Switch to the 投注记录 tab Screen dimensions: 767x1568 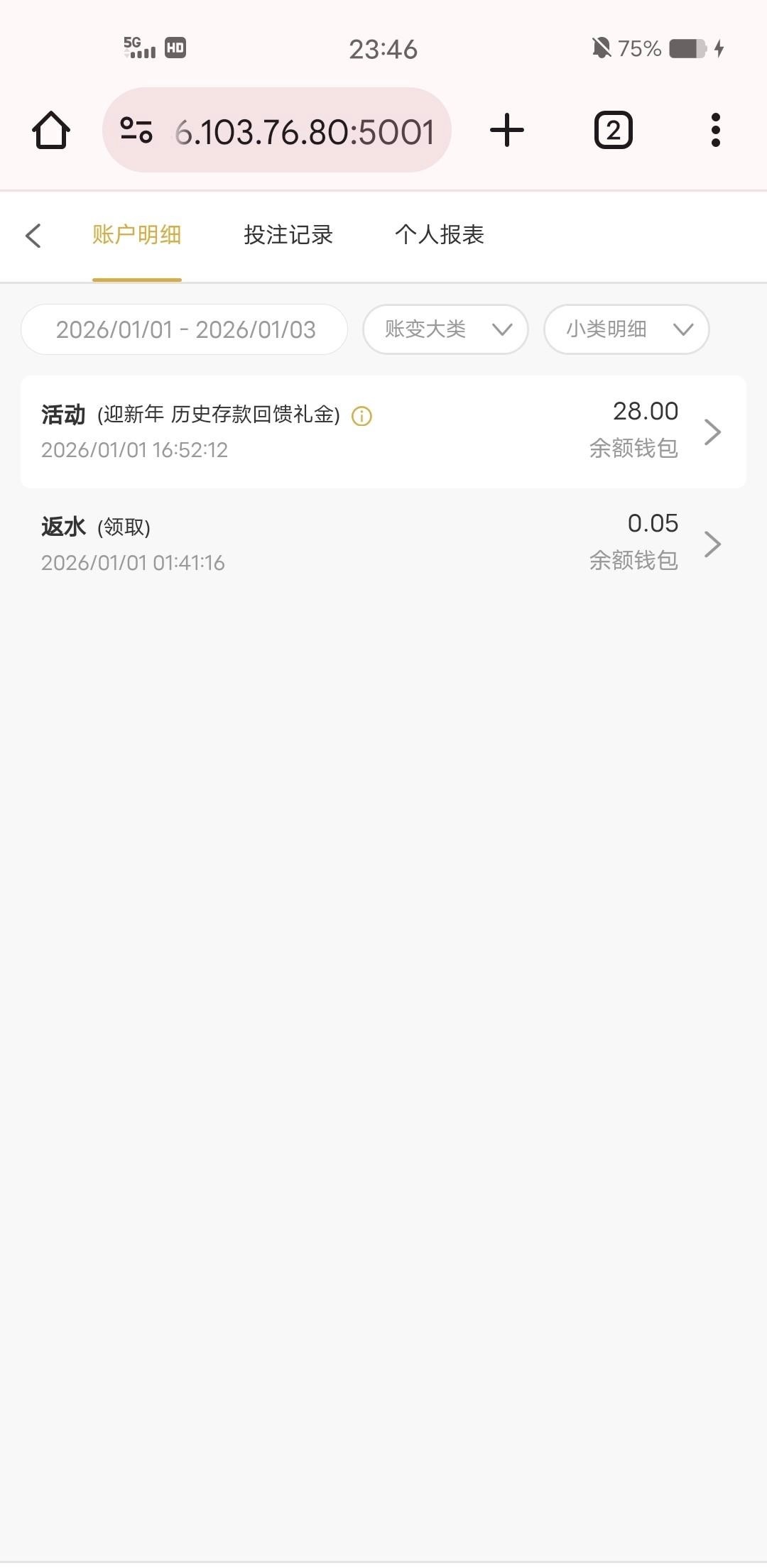coord(288,235)
